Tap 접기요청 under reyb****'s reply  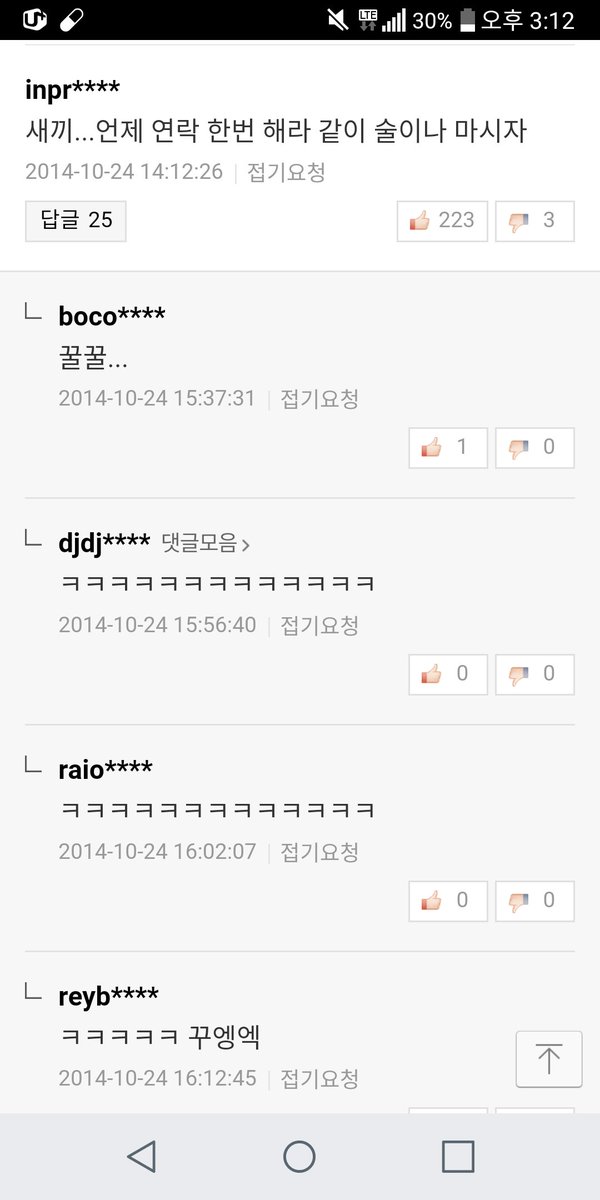coord(319,1079)
